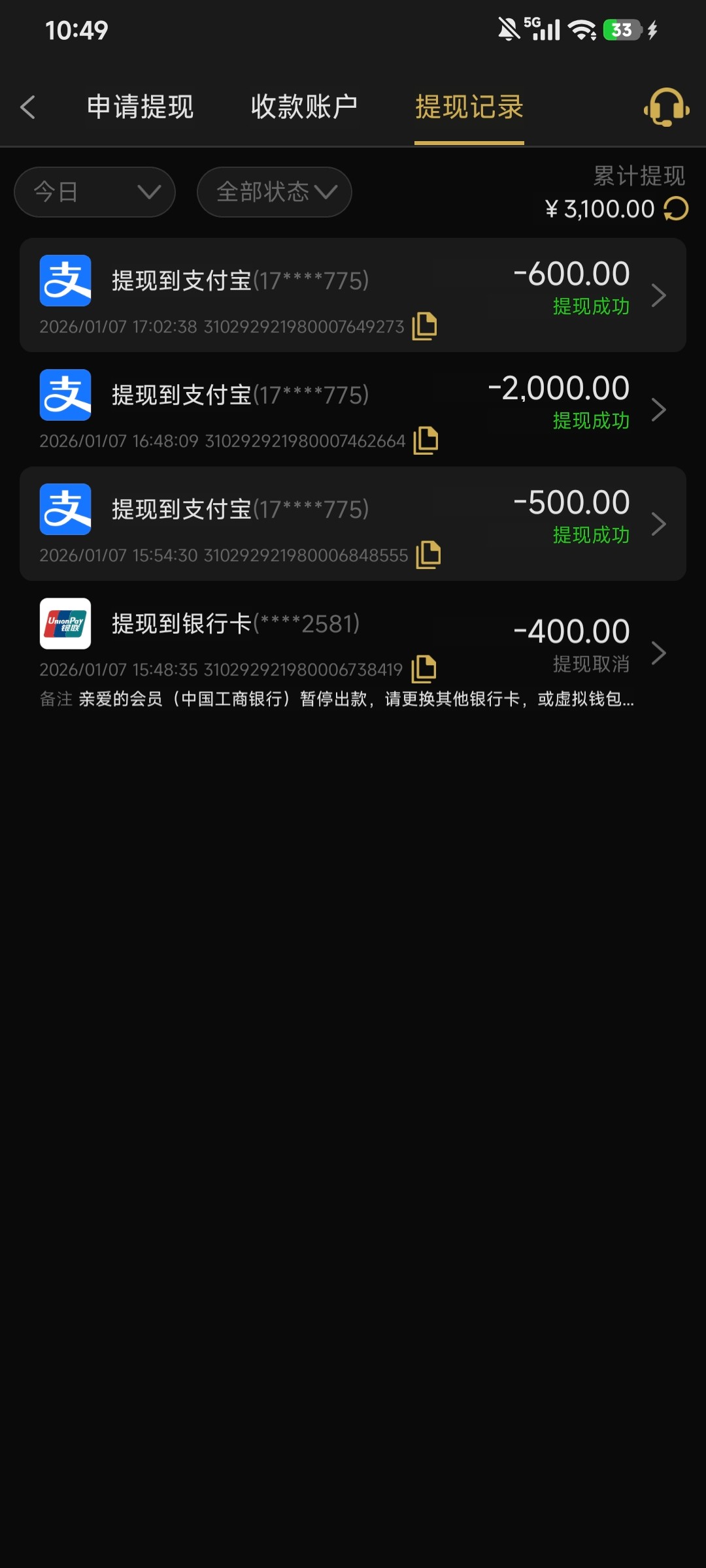Expand the 今日 date filter dropdown
706x1568 pixels.
[95, 192]
